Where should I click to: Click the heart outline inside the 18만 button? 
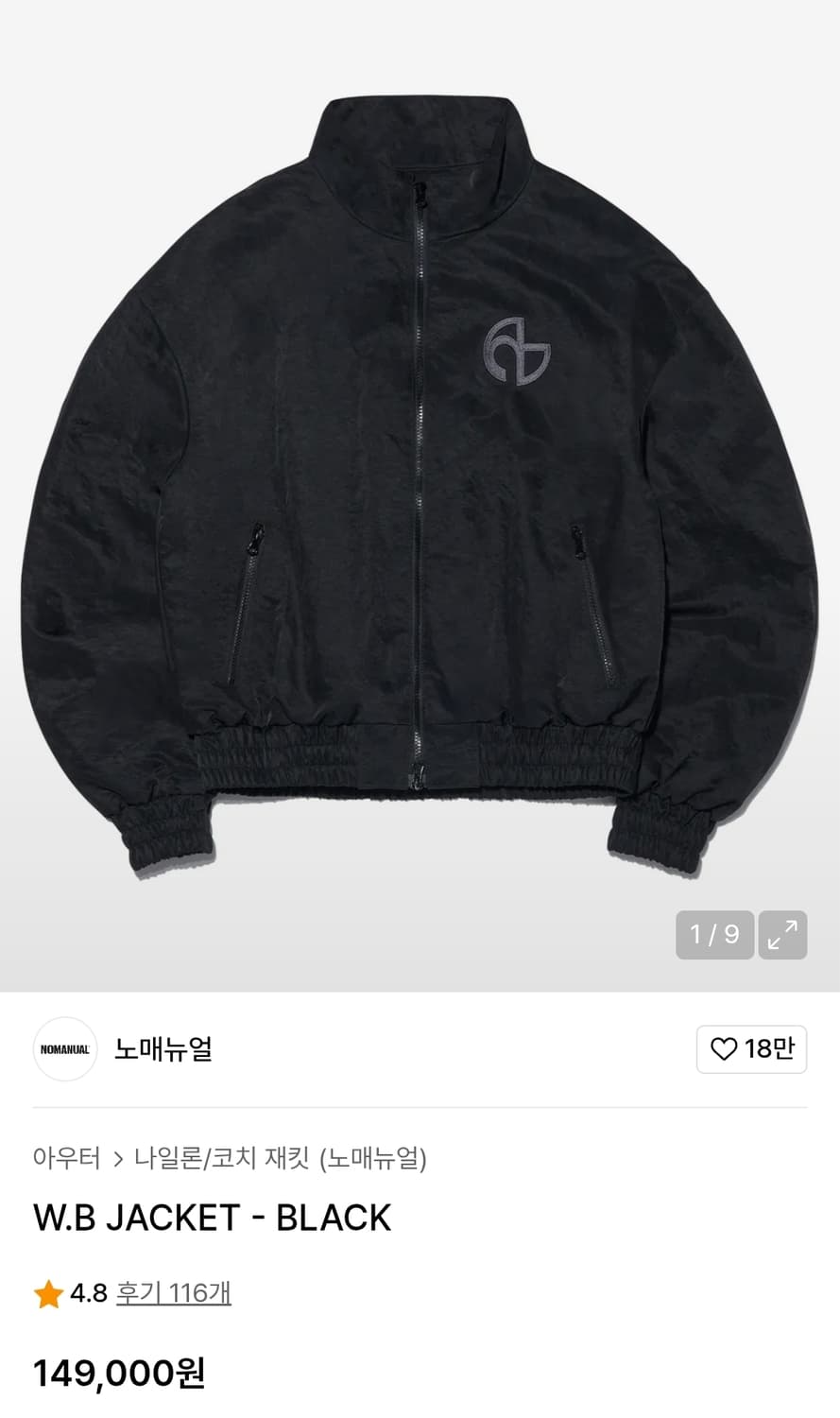point(724,1049)
